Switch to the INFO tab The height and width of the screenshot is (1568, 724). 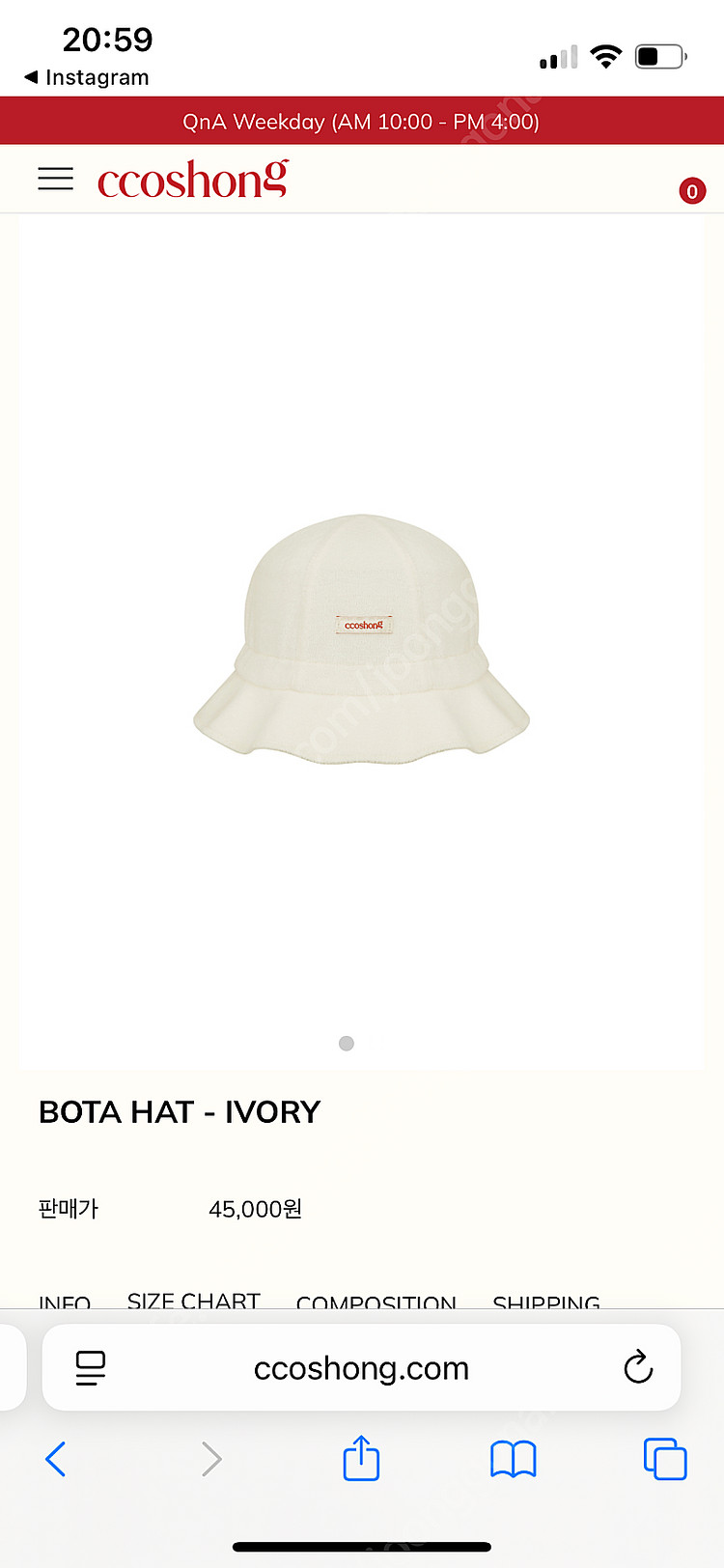[x=65, y=1301]
